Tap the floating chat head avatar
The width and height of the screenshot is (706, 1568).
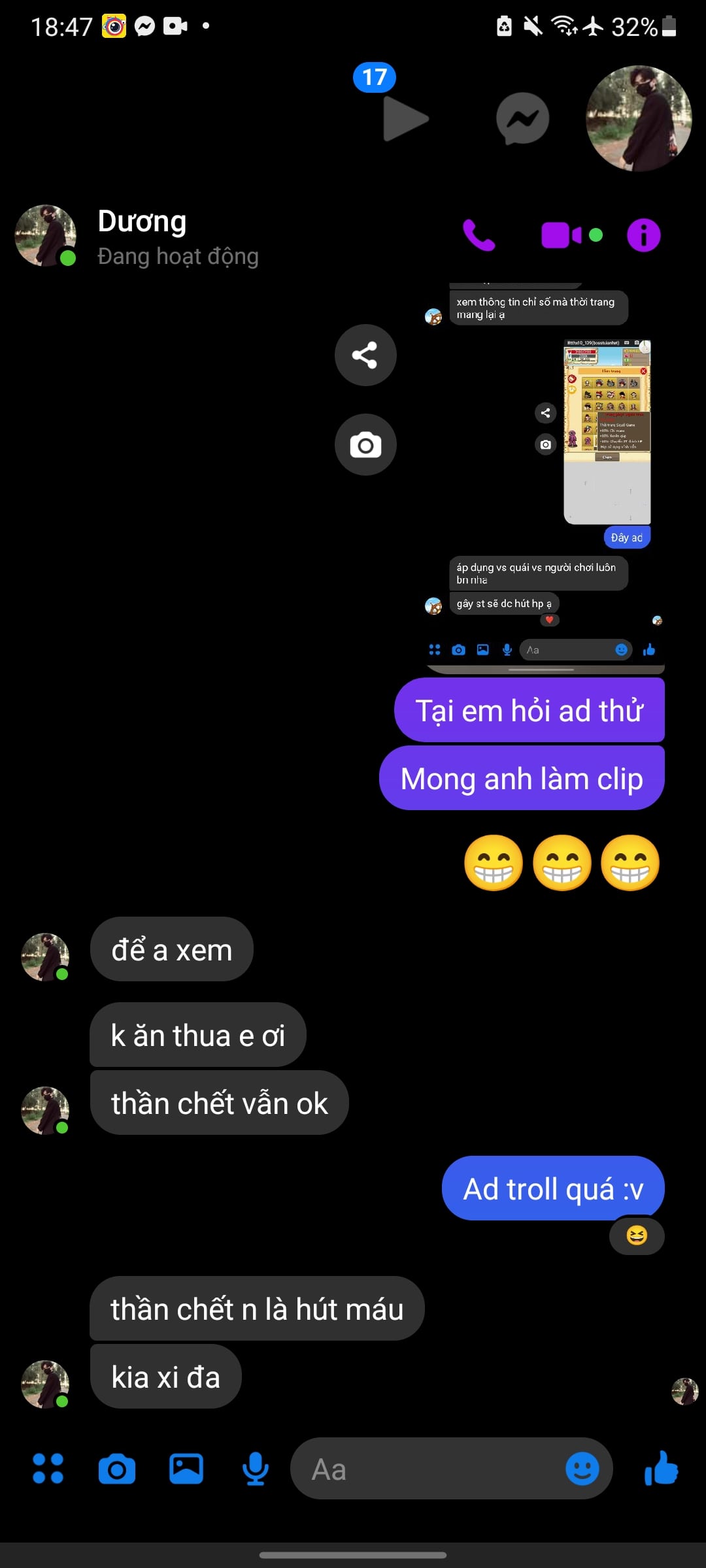click(x=639, y=118)
